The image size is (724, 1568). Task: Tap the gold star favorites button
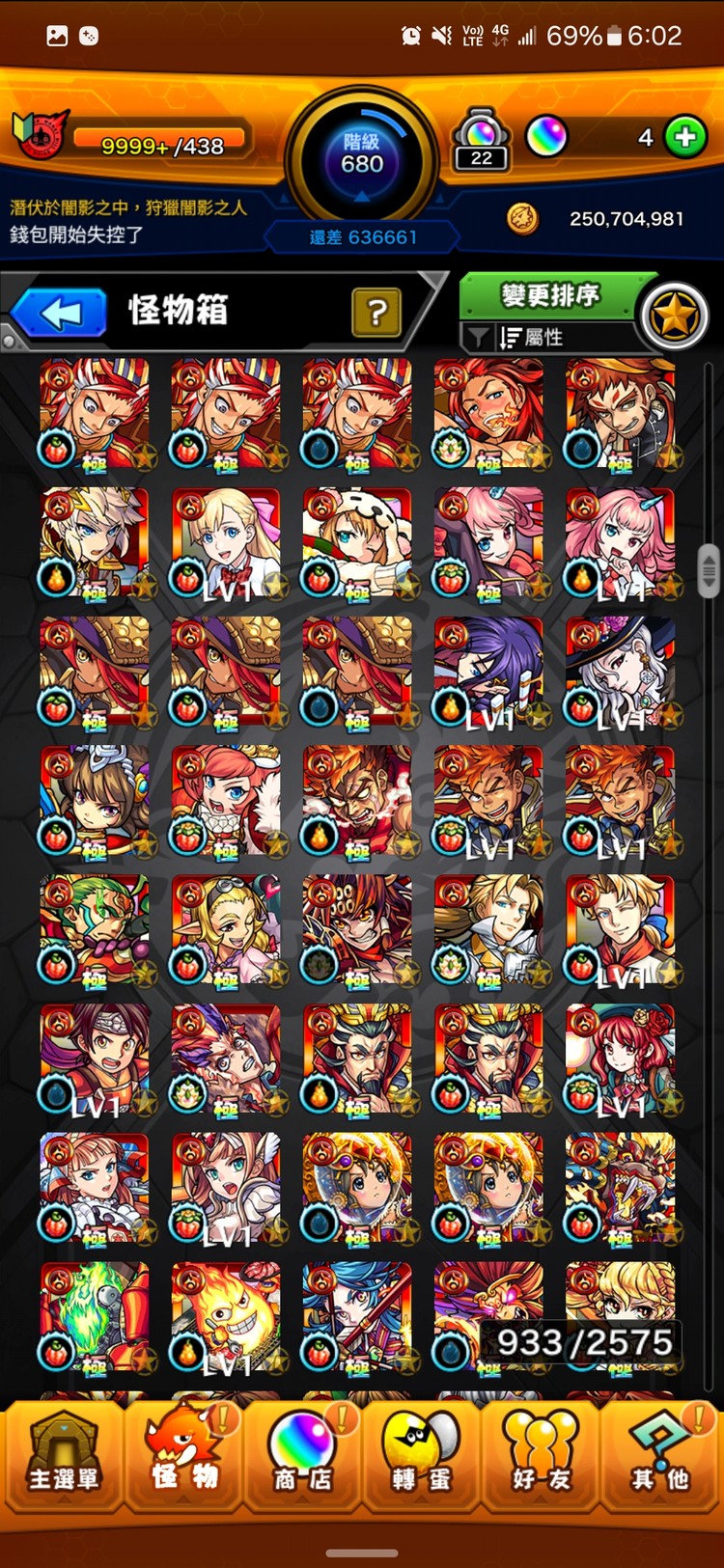click(x=674, y=316)
